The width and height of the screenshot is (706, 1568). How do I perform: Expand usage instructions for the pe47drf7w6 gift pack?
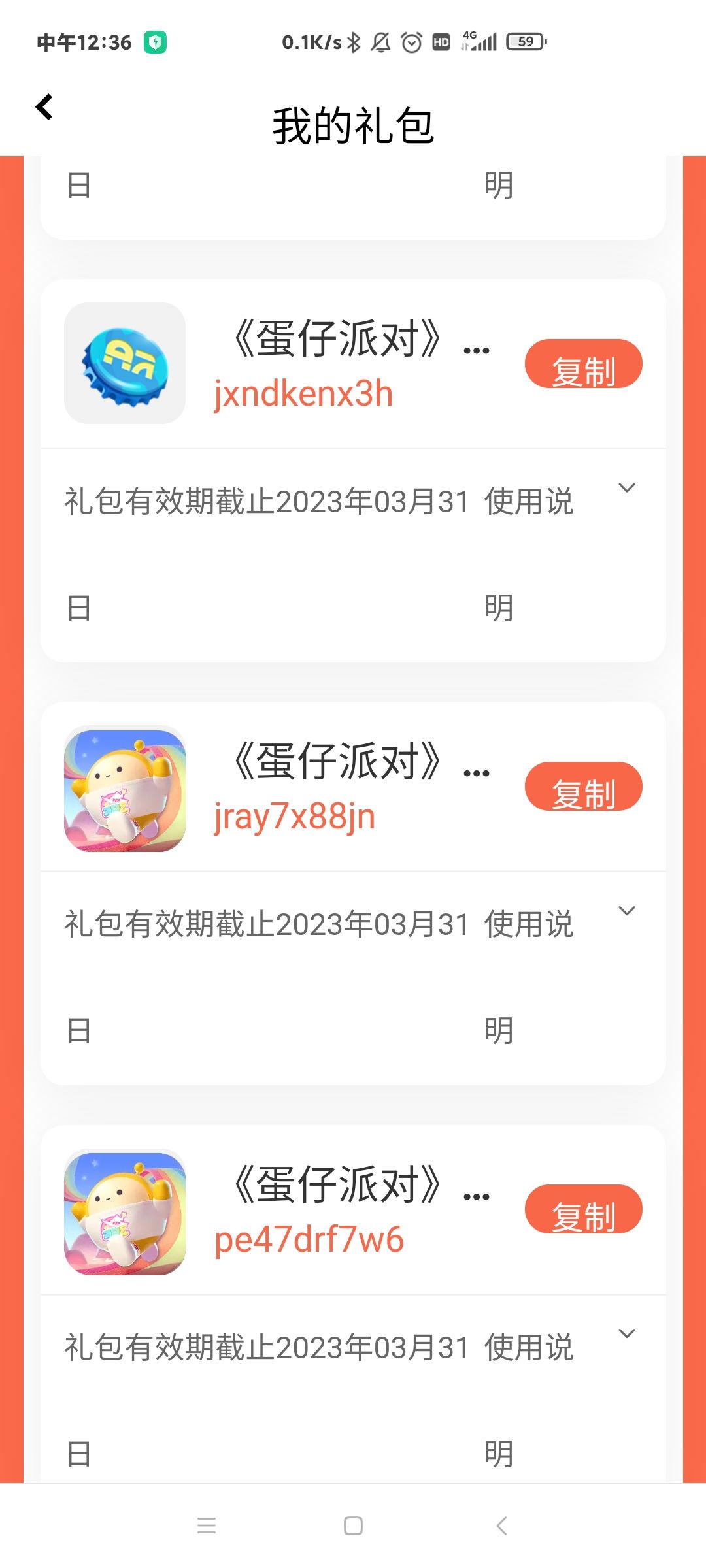pyautogui.click(x=627, y=1333)
